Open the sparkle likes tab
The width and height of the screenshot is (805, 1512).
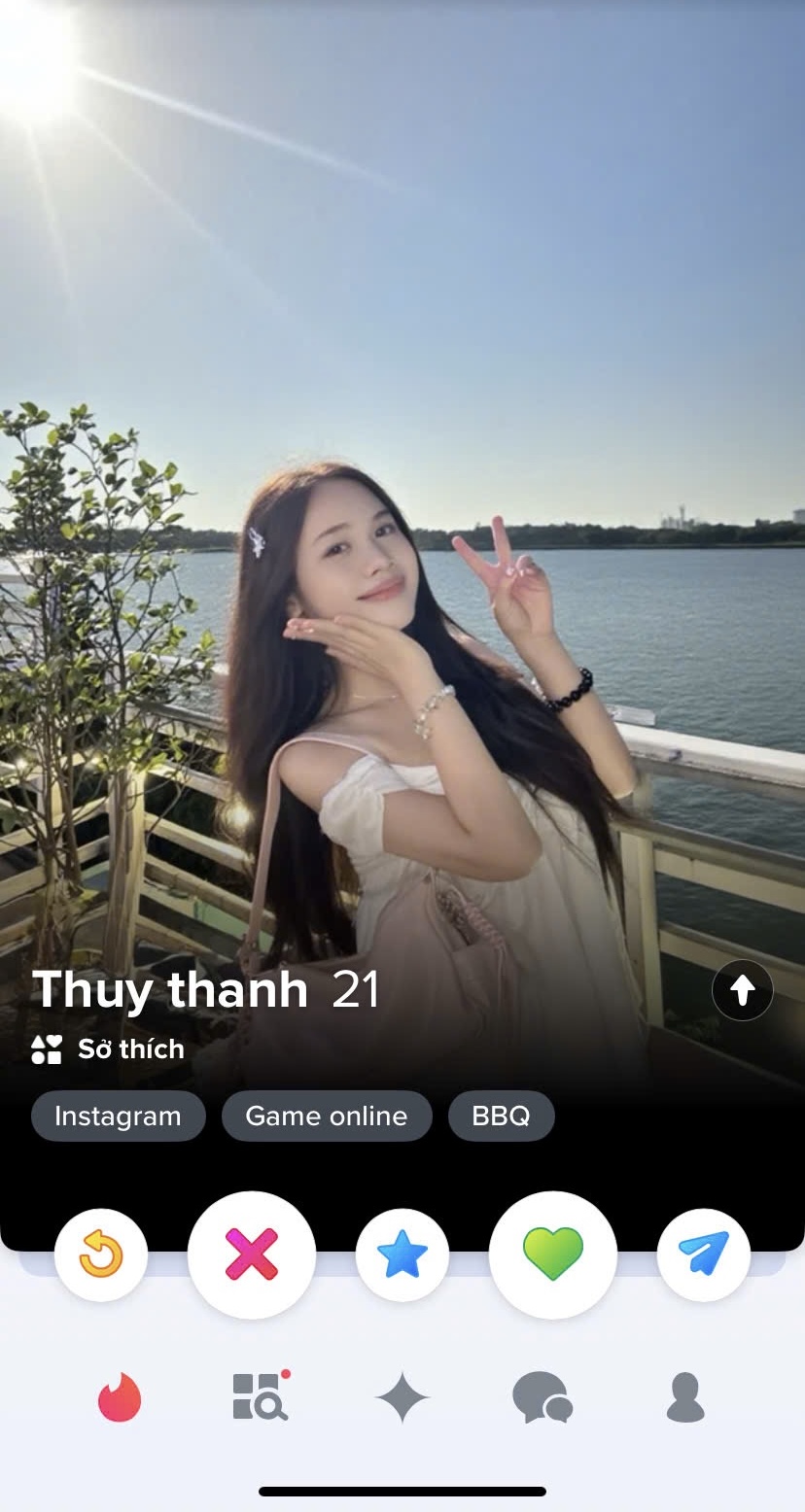pos(402,1398)
